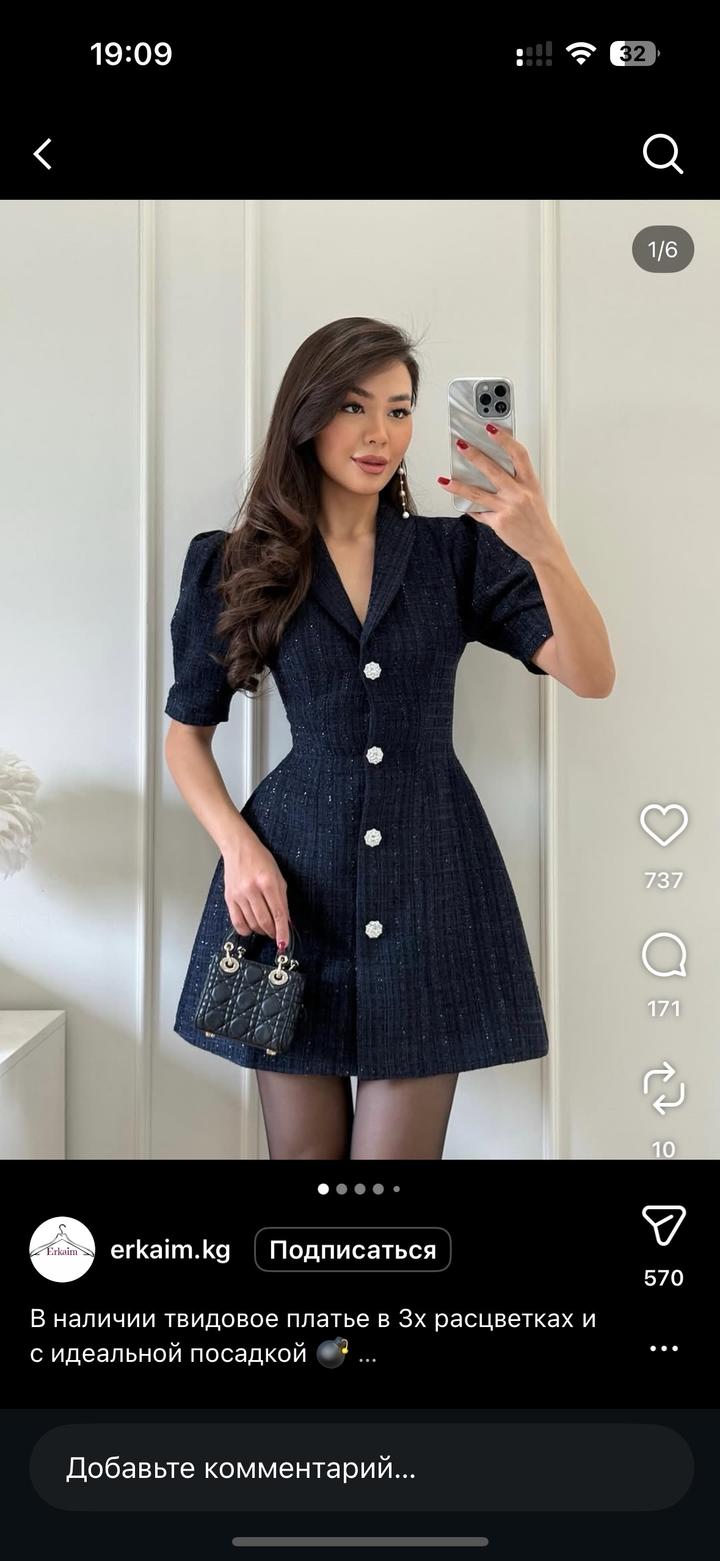Viewport: 720px width, 1561px height.
Task: Repost this post with the arrows icon
Action: (664, 1088)
